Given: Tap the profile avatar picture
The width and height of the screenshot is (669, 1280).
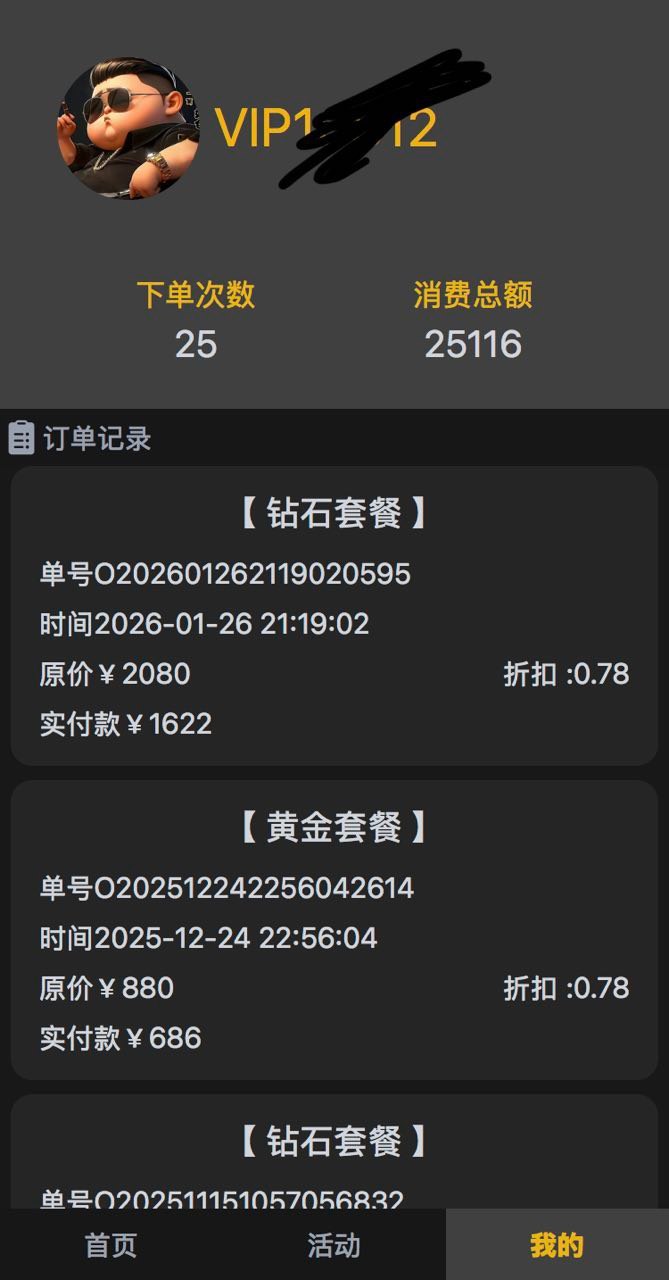Looking at the screenshot, I should [128, 127].
